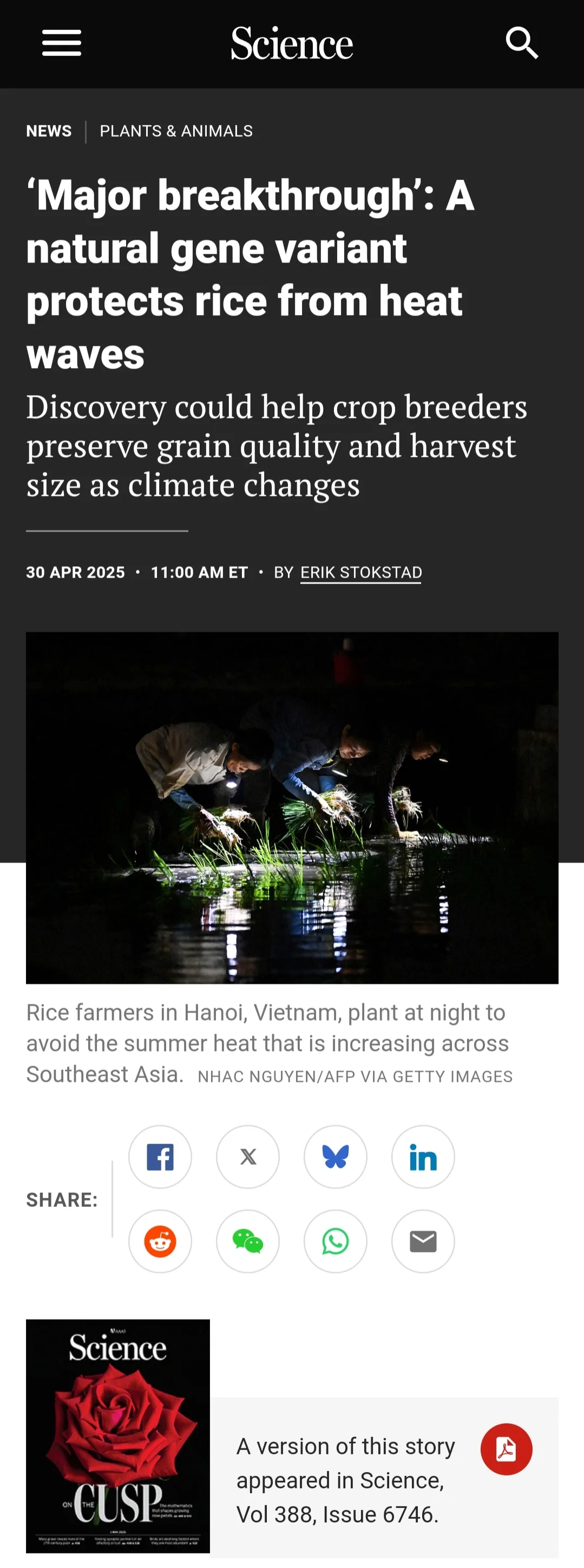Open the site search
The width and height of the screenshot is (584, 1568).
tap(522, 43)
